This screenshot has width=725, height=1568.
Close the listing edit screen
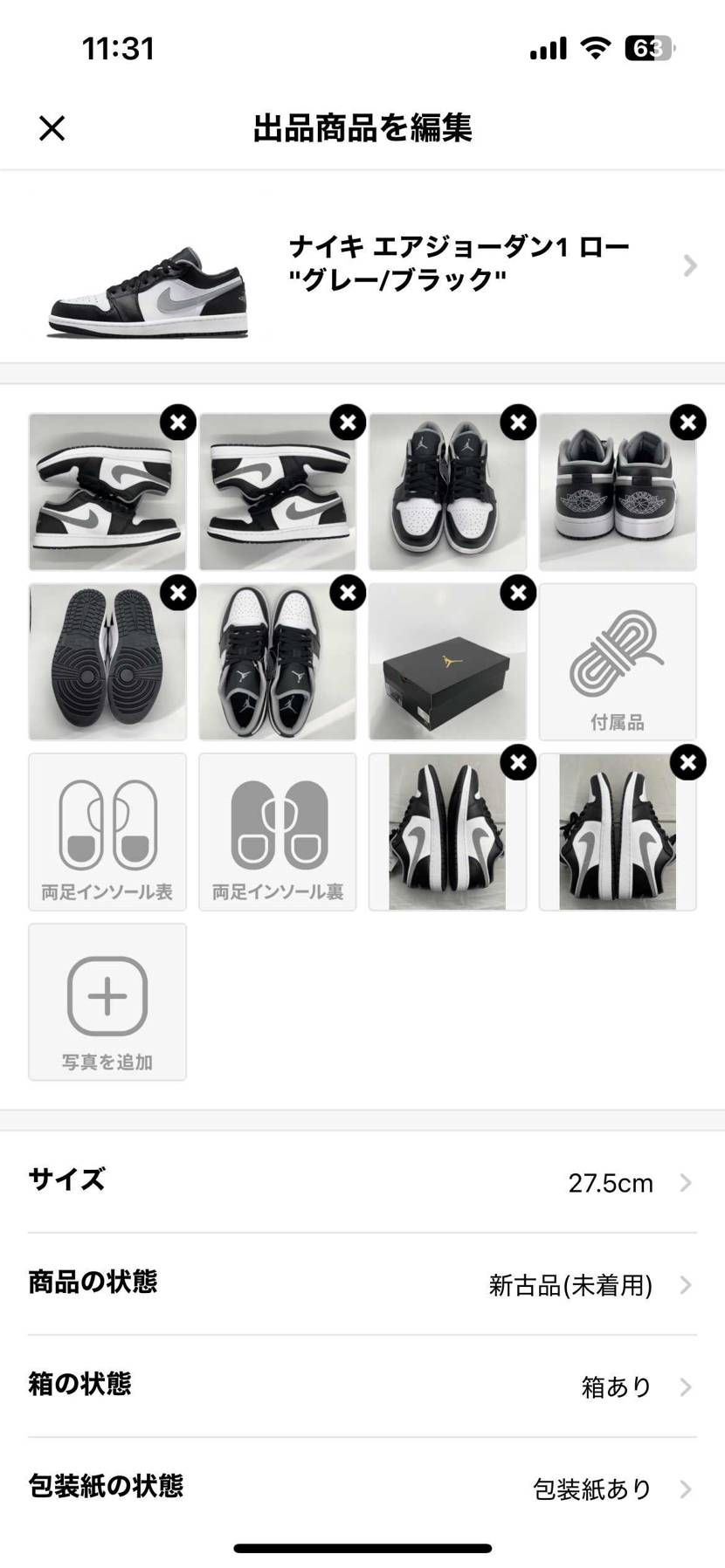point(52,127)
